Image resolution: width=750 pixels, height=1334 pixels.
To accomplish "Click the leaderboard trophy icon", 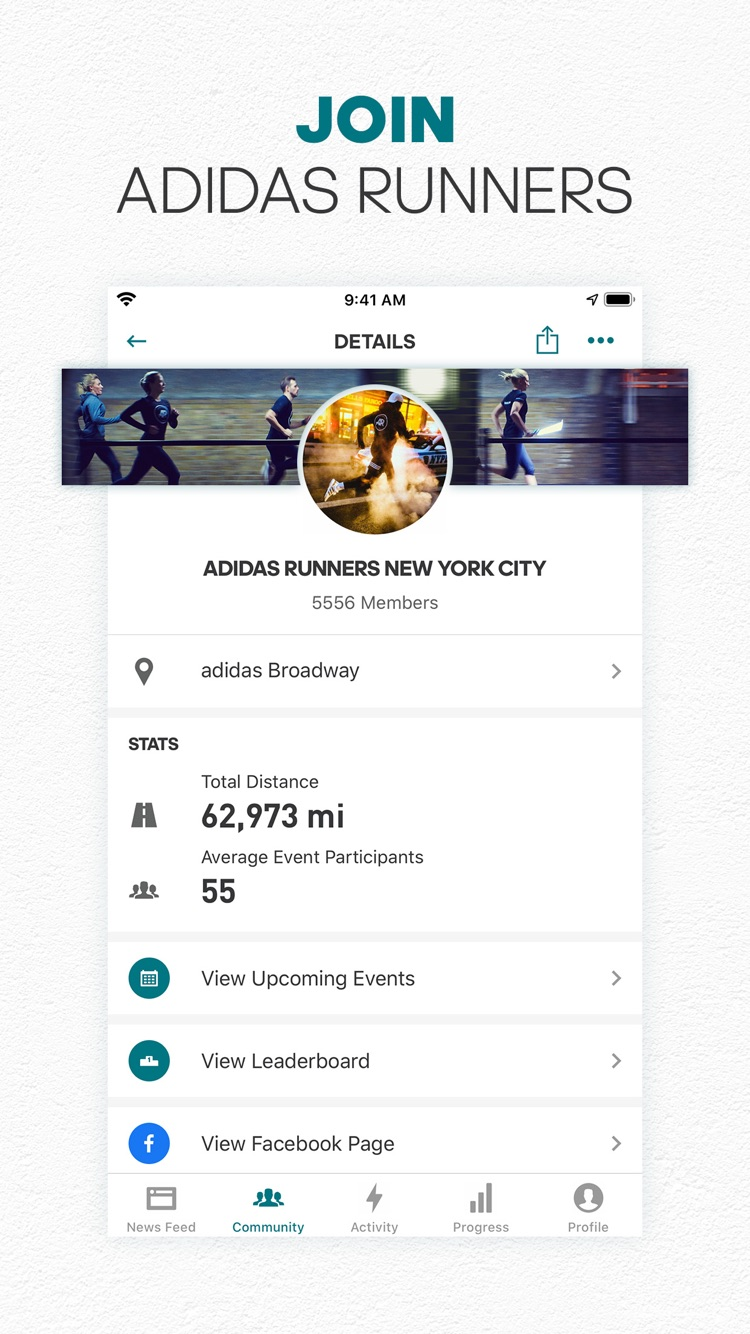I will 149,1061.
